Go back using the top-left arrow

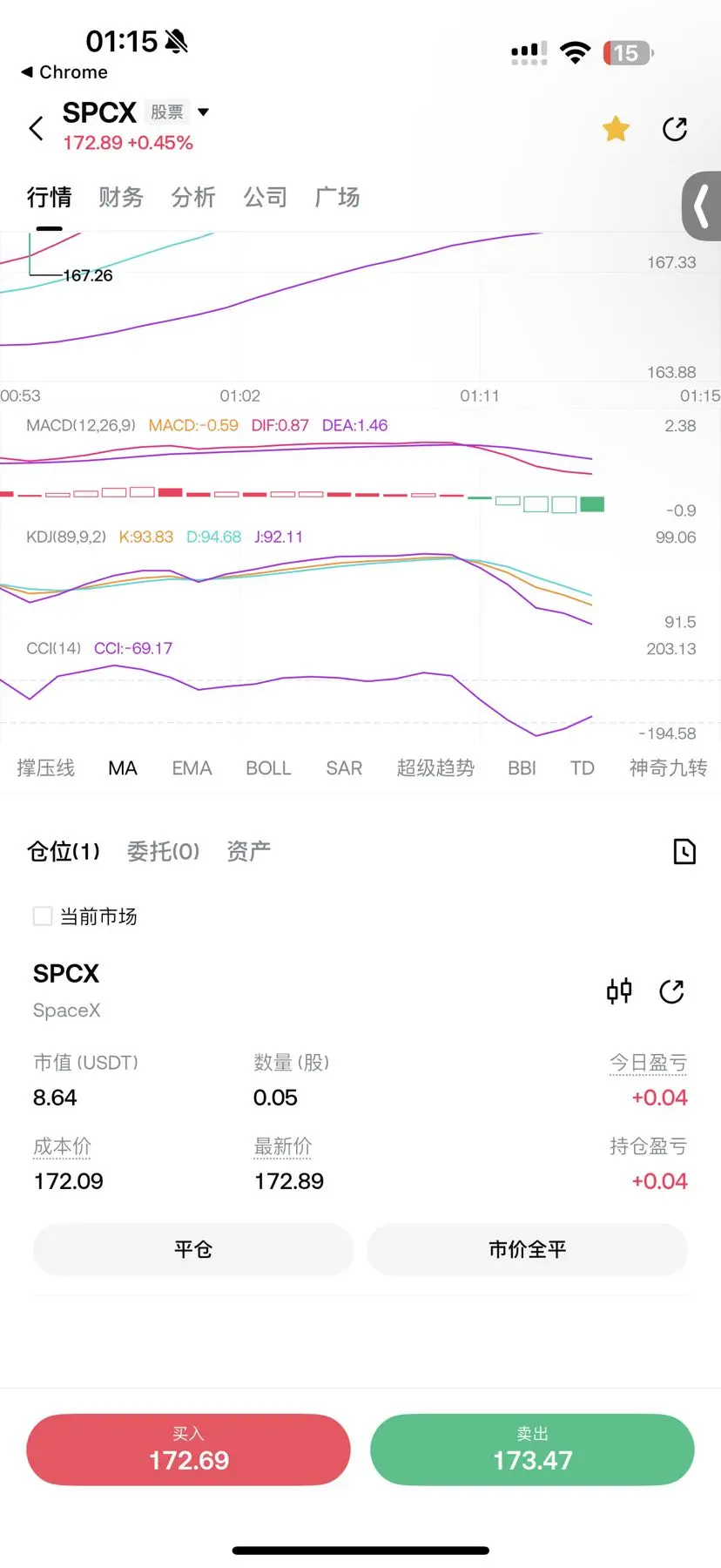(36, 129)
